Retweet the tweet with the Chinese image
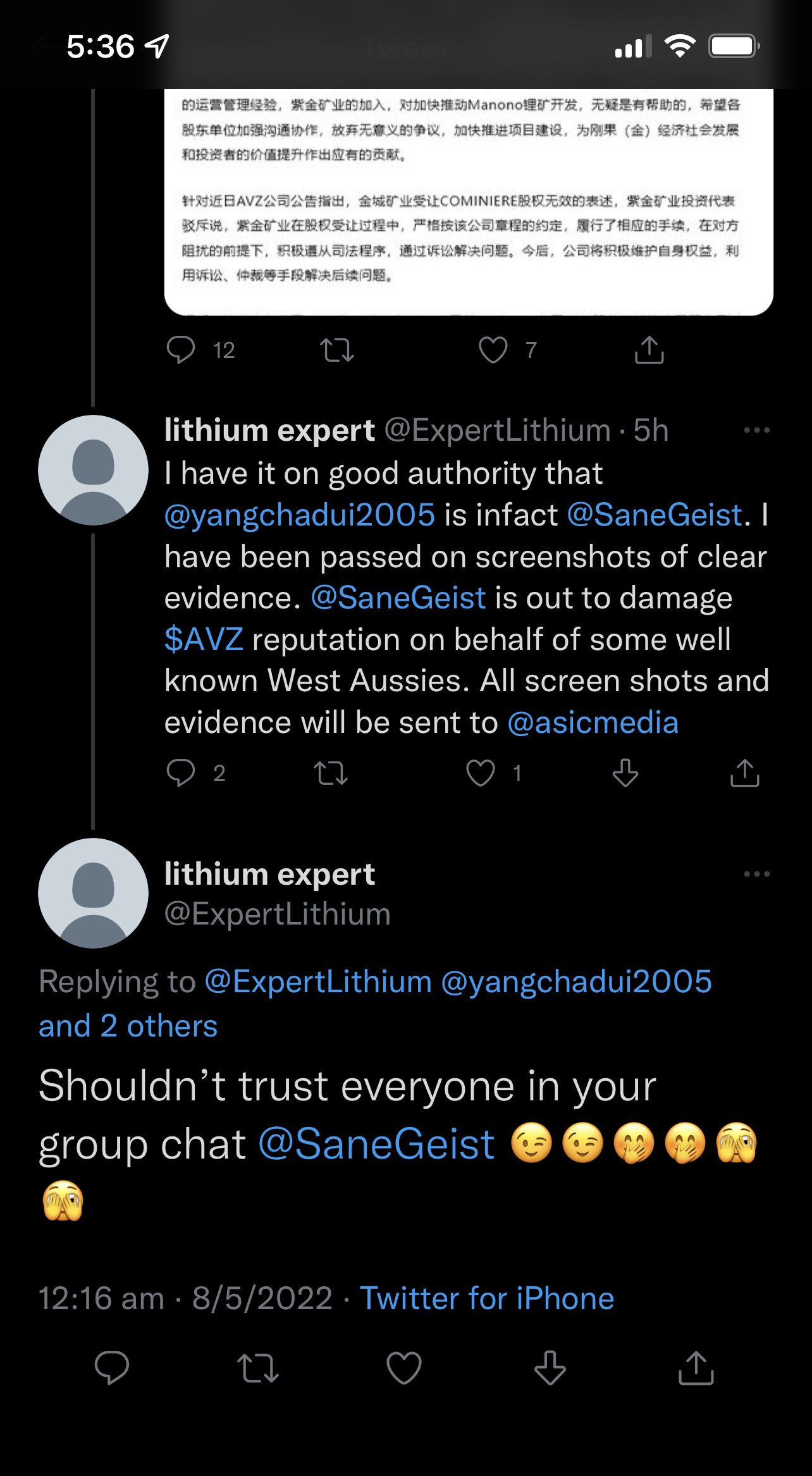This screenshot has height=1476, width=812. (x=336, y=350)
